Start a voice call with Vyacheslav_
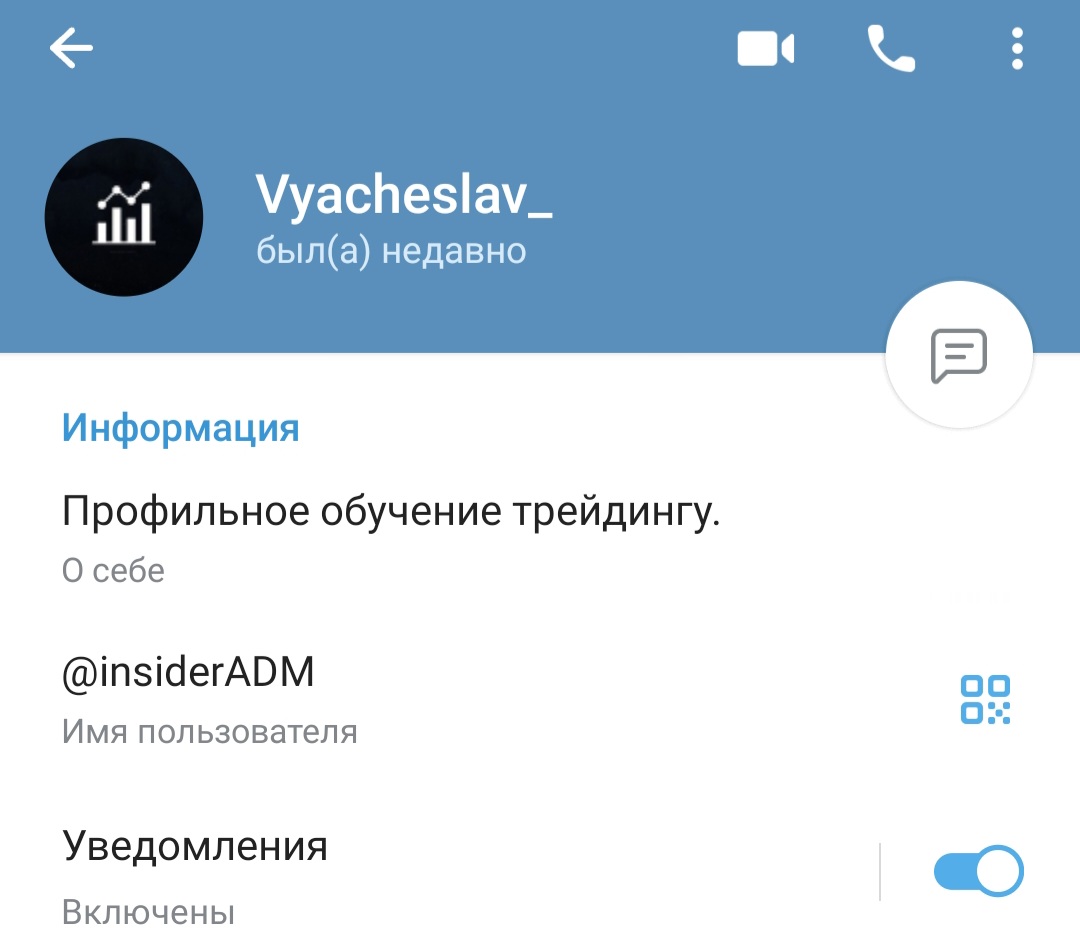Viewport: 1080px width, 950px height. (890, 48)
